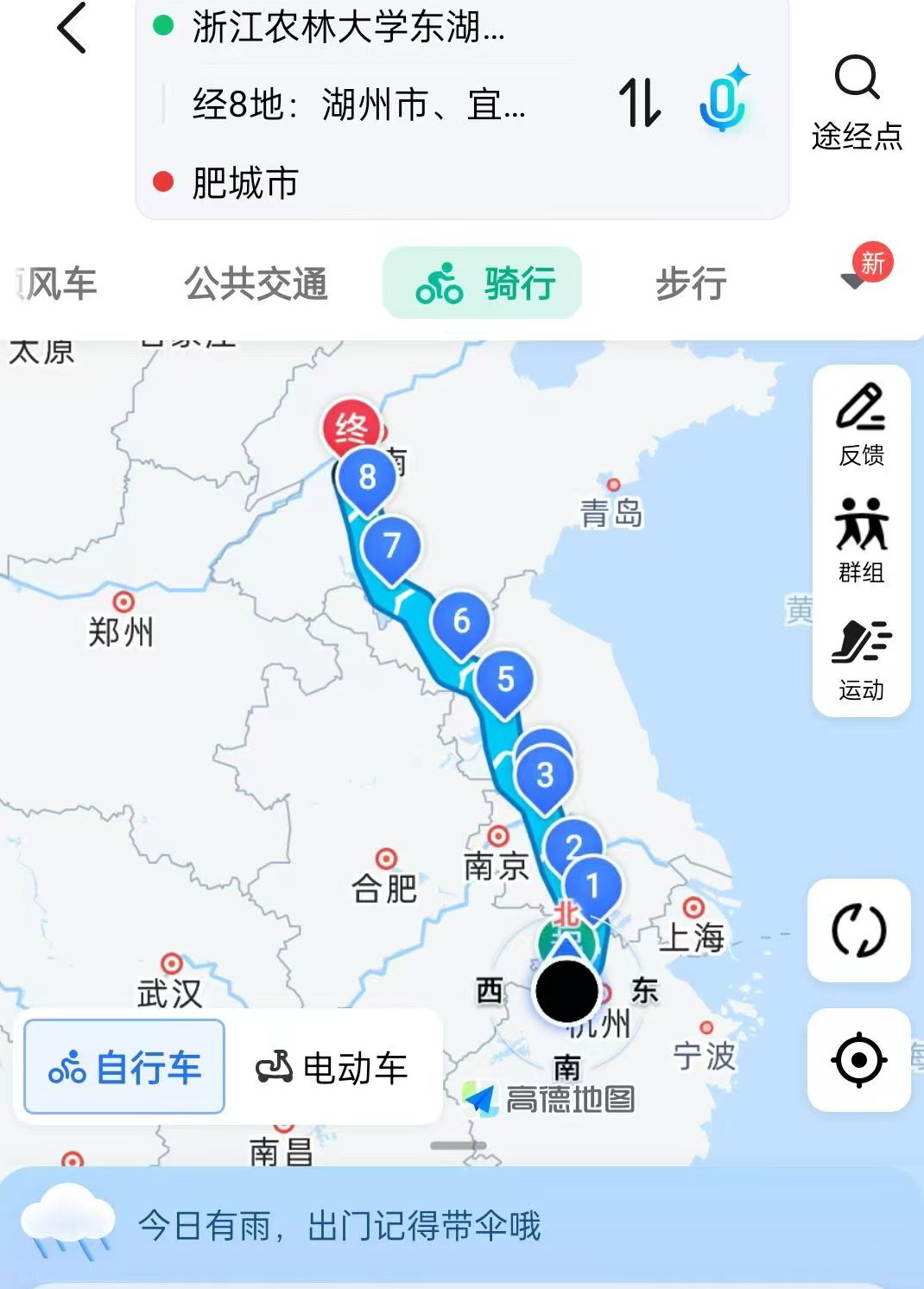Screen dimensions: 924x1289
Task: Tap waypoint marker 5 on the map
Action: [x=505, y=680]
